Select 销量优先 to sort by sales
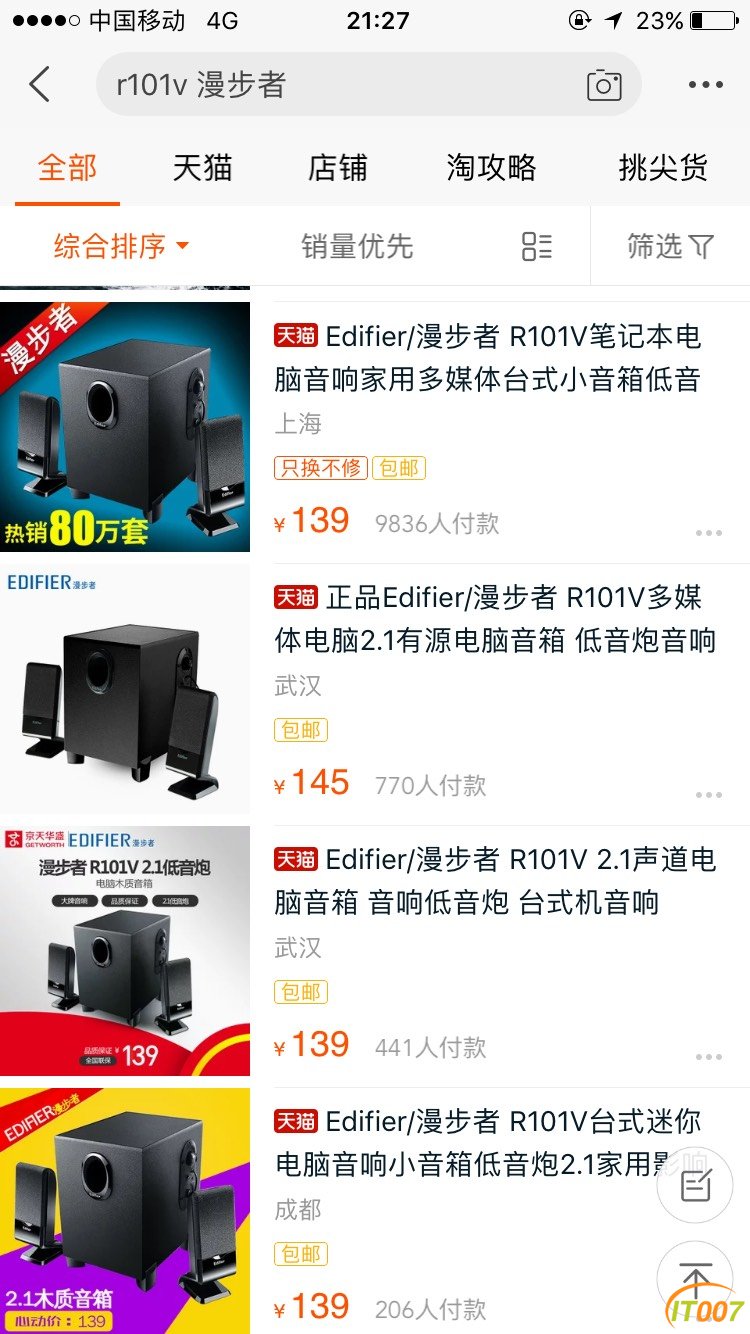Screen dimensions: 750x1334 point(357,246)
